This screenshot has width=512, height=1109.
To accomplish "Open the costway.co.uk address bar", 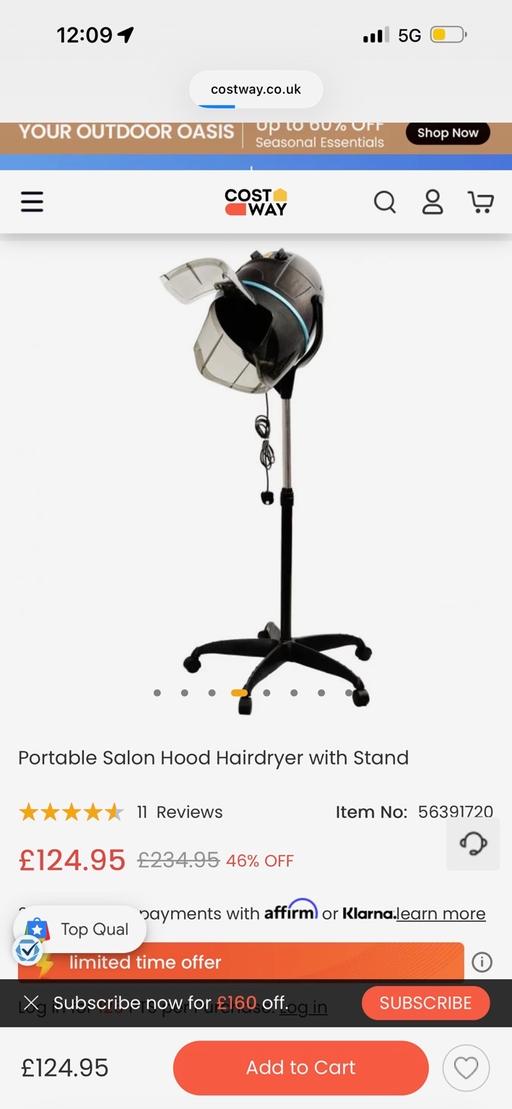I will (256, 90).
